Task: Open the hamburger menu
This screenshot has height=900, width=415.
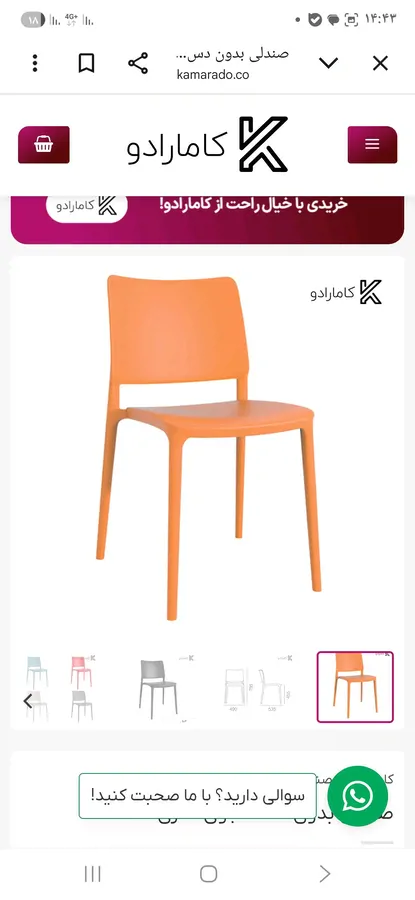Action: click(372, 145)
